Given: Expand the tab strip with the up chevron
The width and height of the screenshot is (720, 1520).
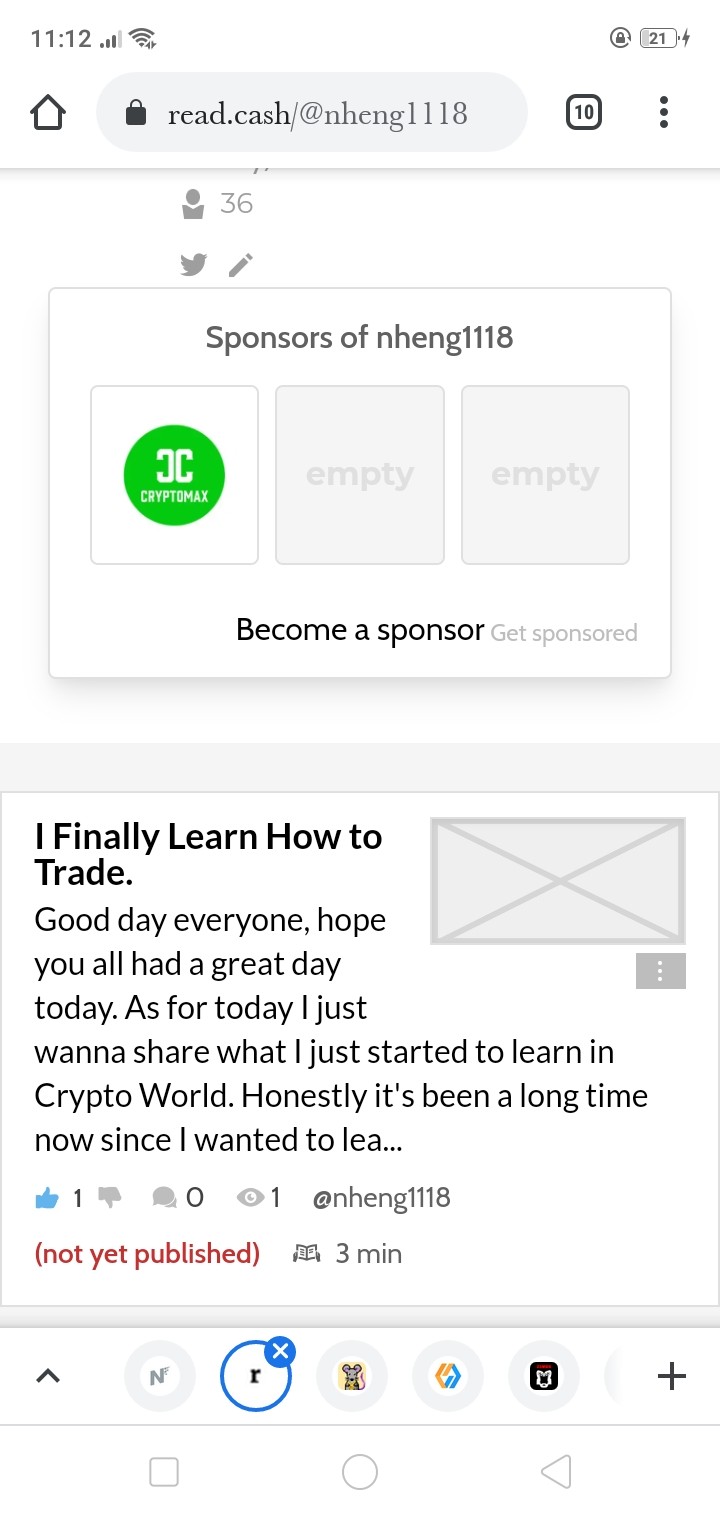Looking at the screenshot, I should coord(48,1376).
